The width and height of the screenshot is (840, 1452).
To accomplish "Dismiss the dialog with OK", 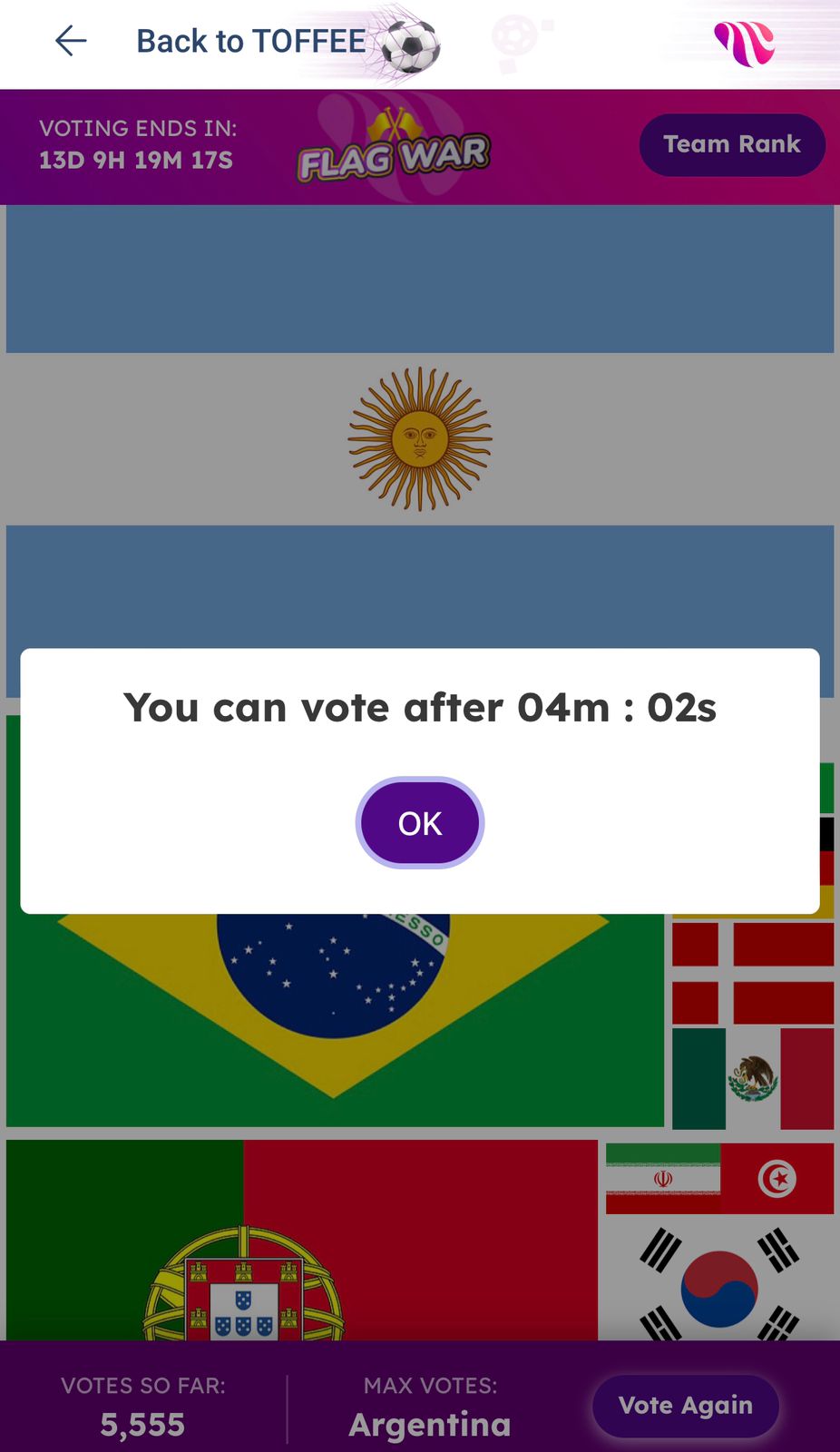I will point(419,823).
